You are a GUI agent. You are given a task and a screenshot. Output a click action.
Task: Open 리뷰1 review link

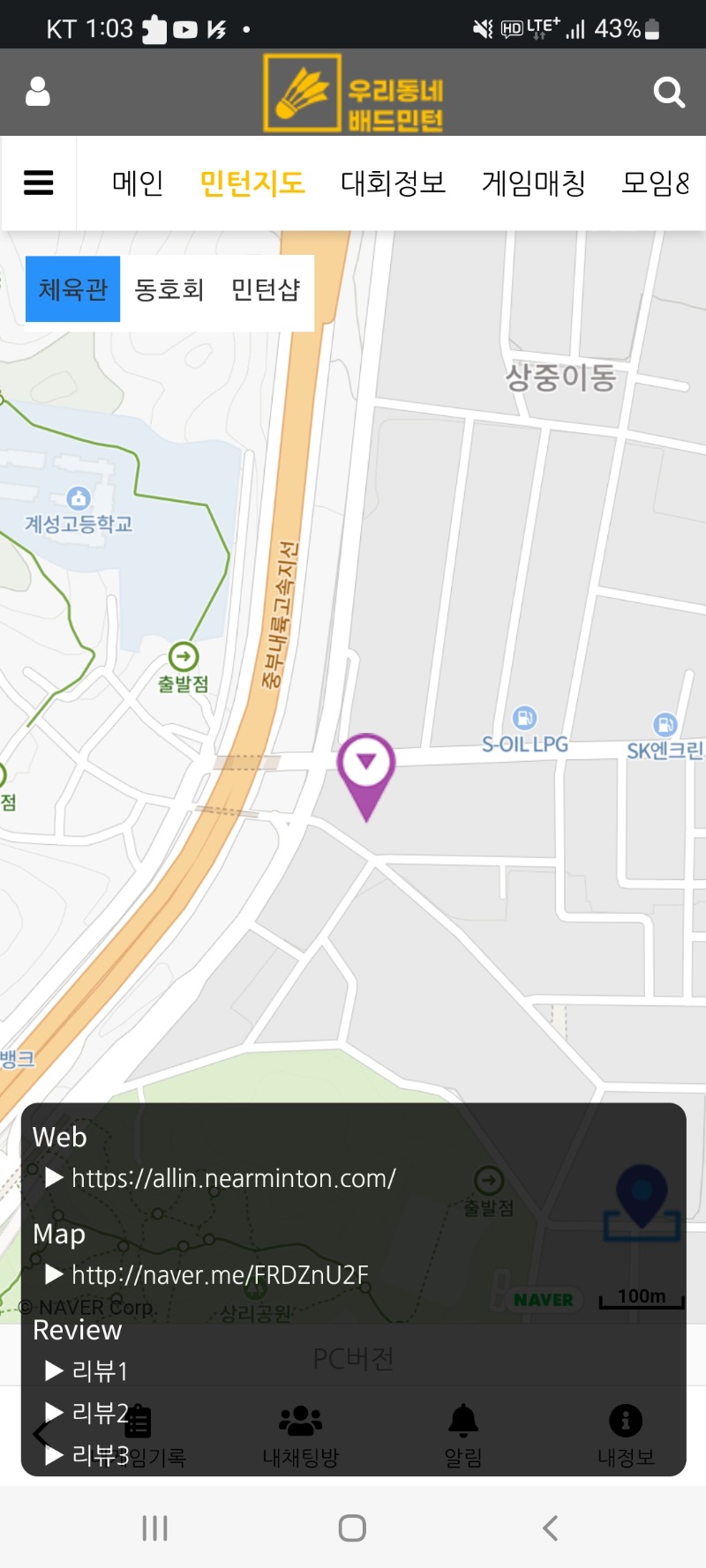pyautogui.click(x=100, y=1370)
